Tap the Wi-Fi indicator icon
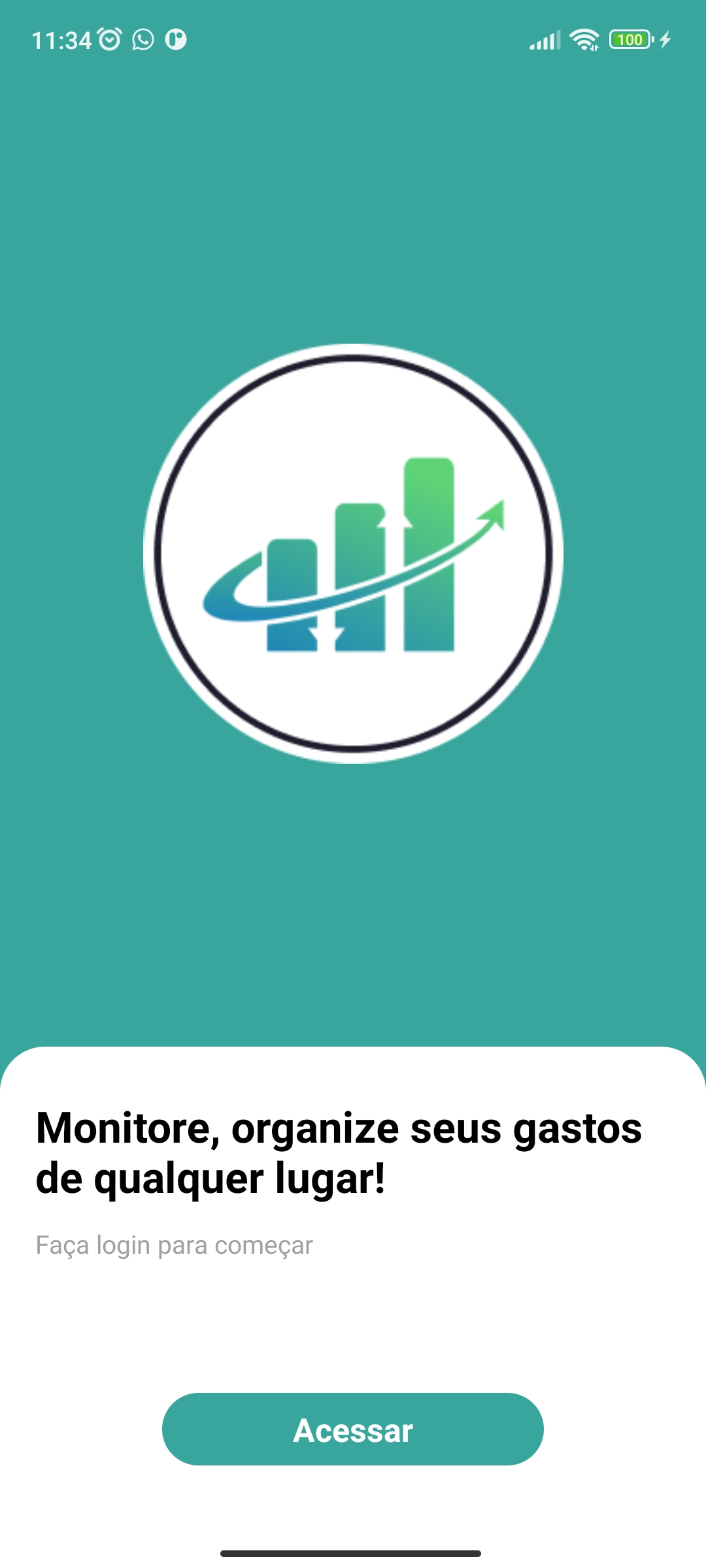The width and height of the screenshot is (706, 1568). pos(584,39)
